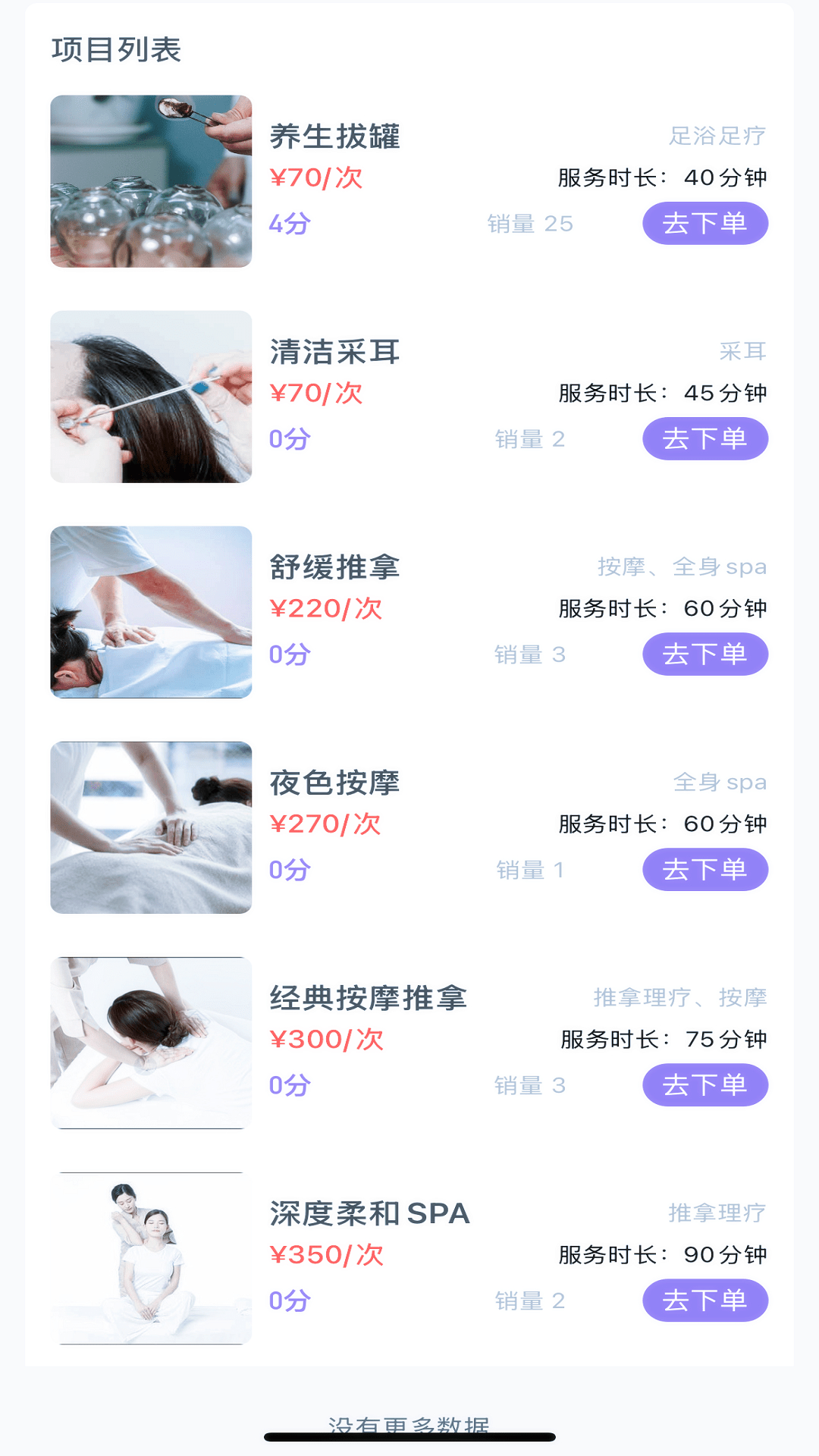Tap 去下单 for 夜色按摩 service
The image size is (819, 1456).
[705, 869]
